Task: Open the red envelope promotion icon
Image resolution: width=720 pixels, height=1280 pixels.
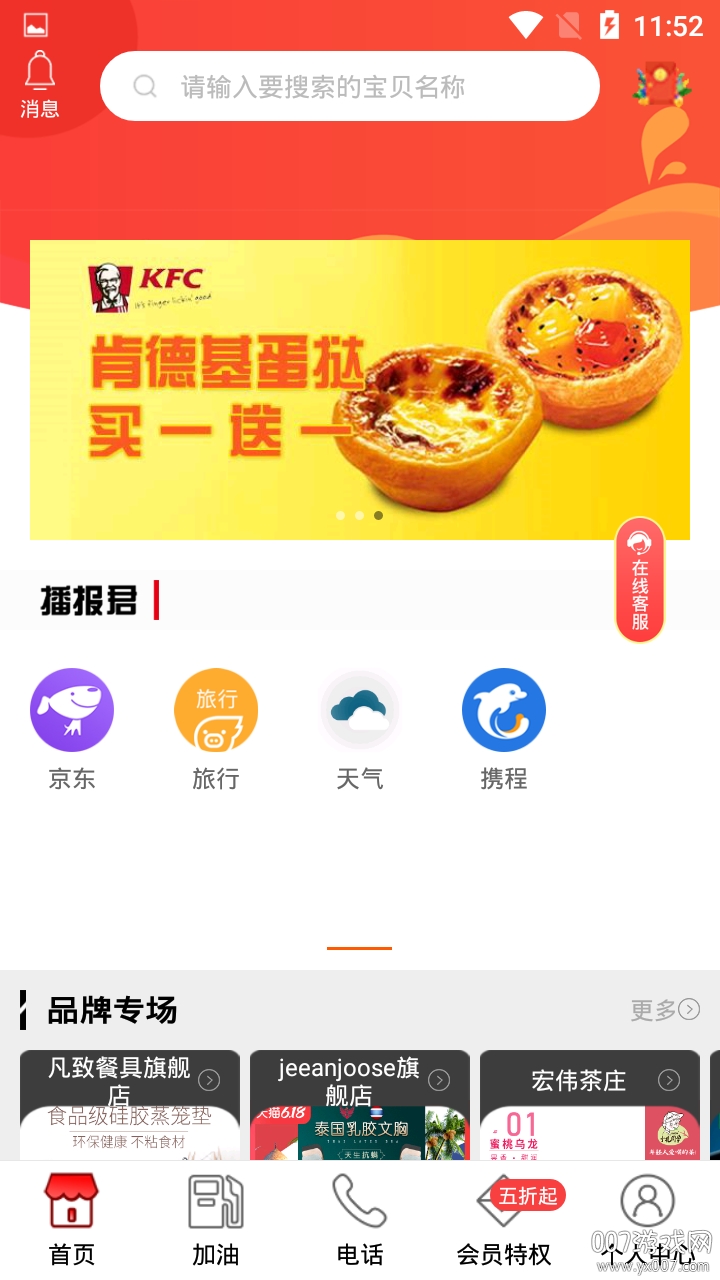Action: pyautogui.click(x=660, y=85)
